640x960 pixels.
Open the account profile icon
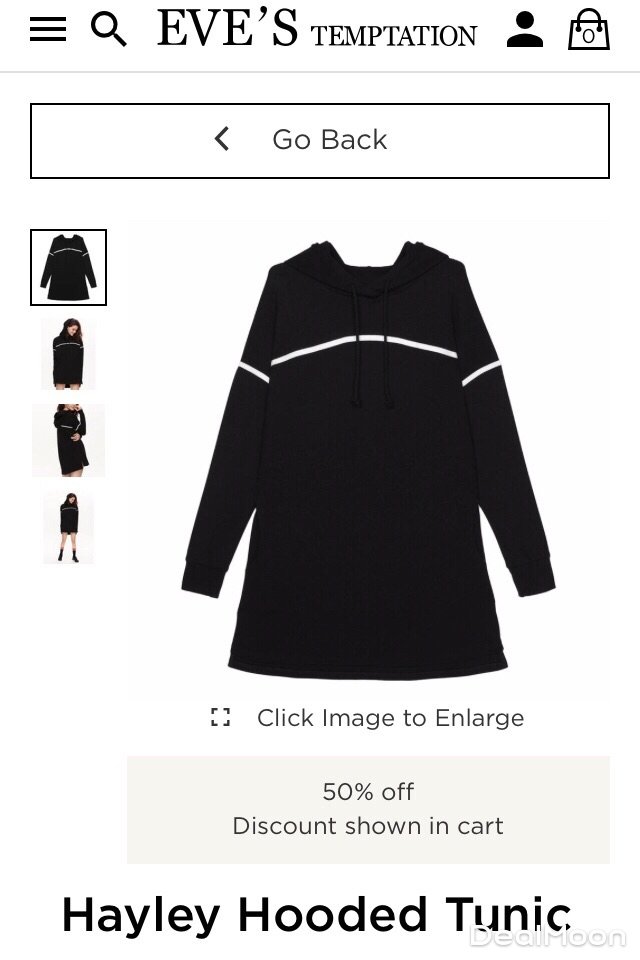point(524,30)
